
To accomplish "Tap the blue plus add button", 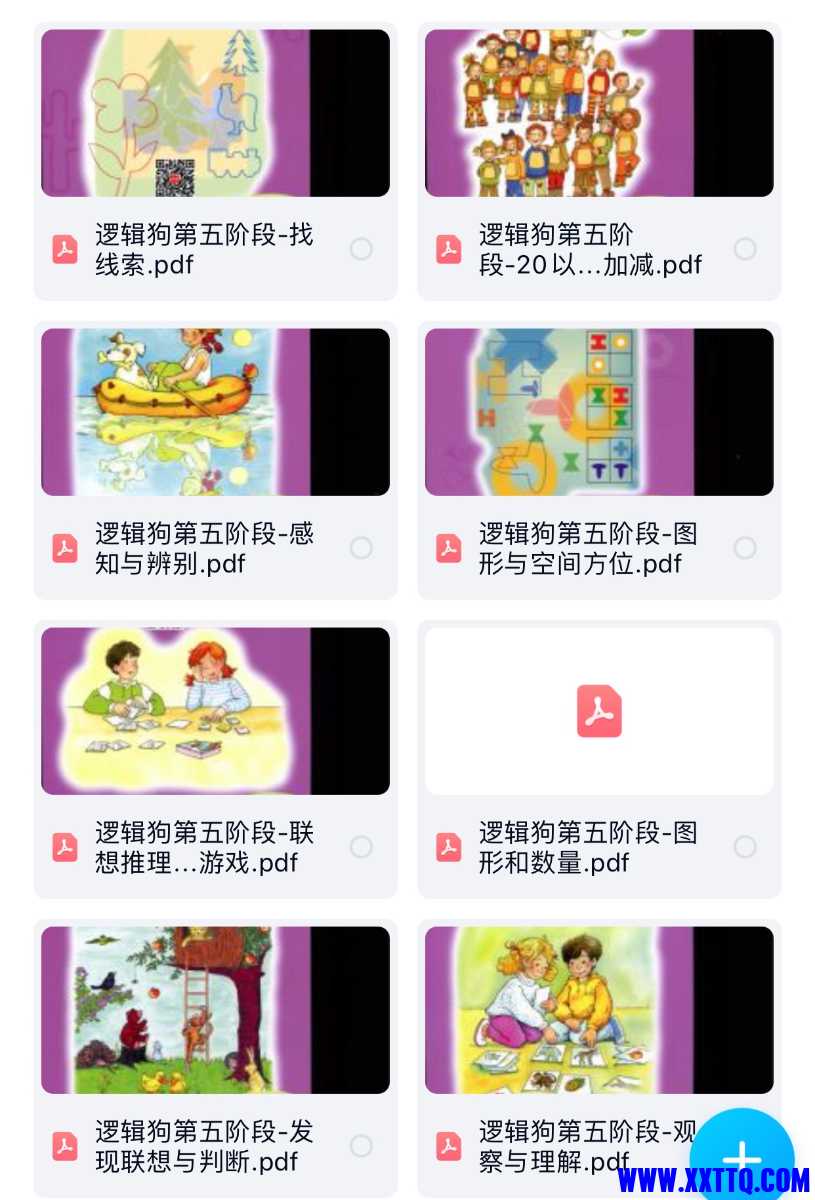I will click(x=742, y=1154).
